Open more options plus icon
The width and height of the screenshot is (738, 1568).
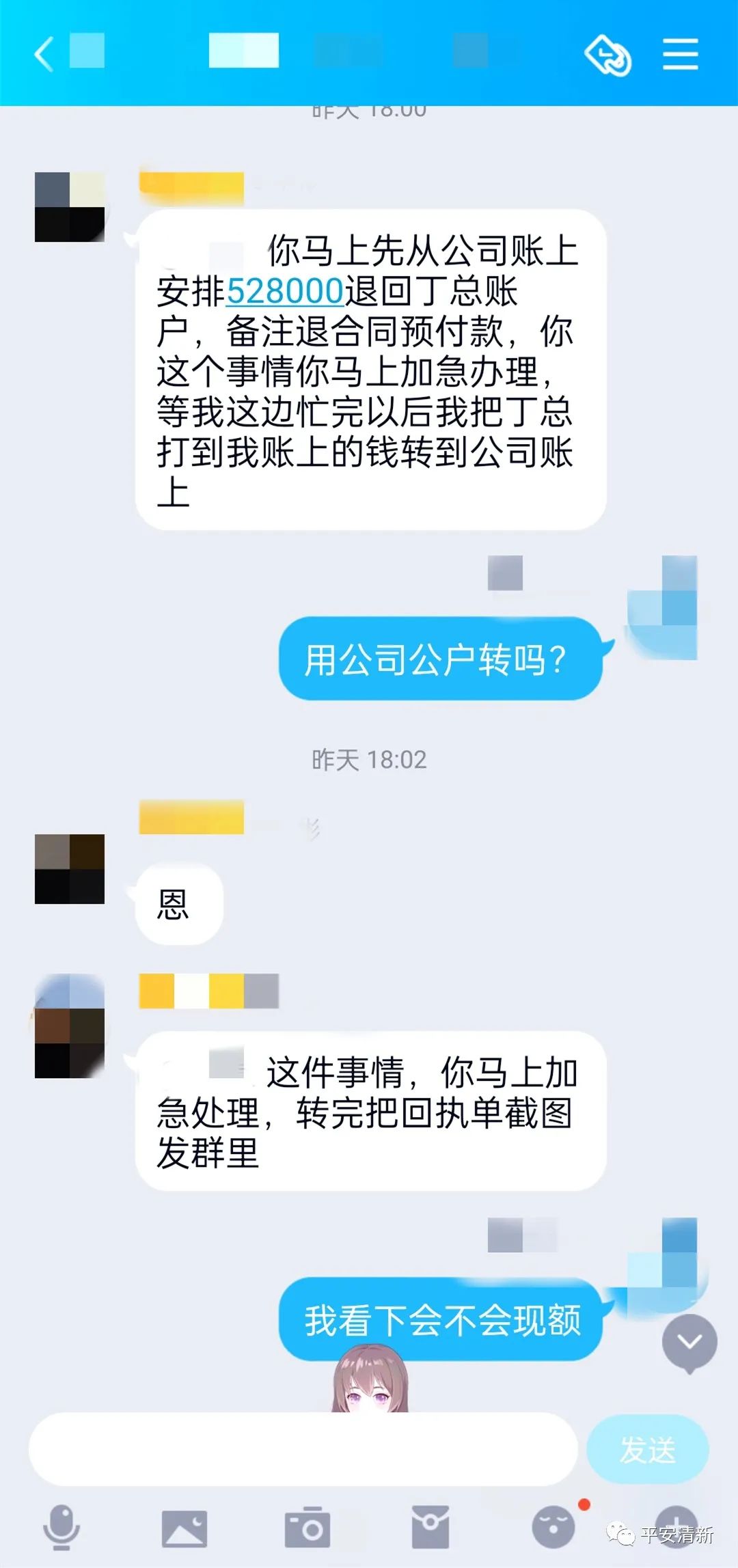coord(676,1524)
